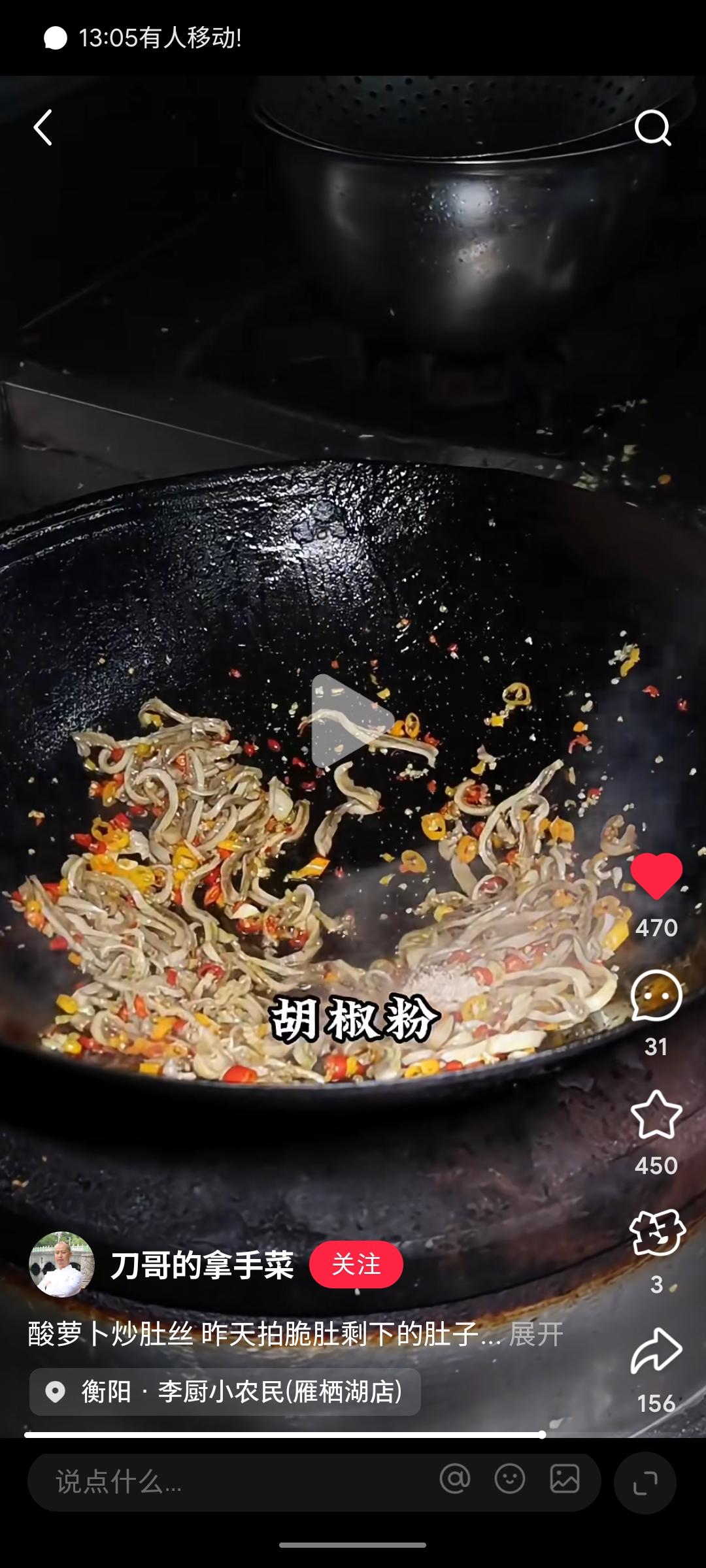Tap the puzzle-shaped icon showing 3
Image resolution: width=706 pixels, height=1568 pixels.
[x=656, y=1233]
